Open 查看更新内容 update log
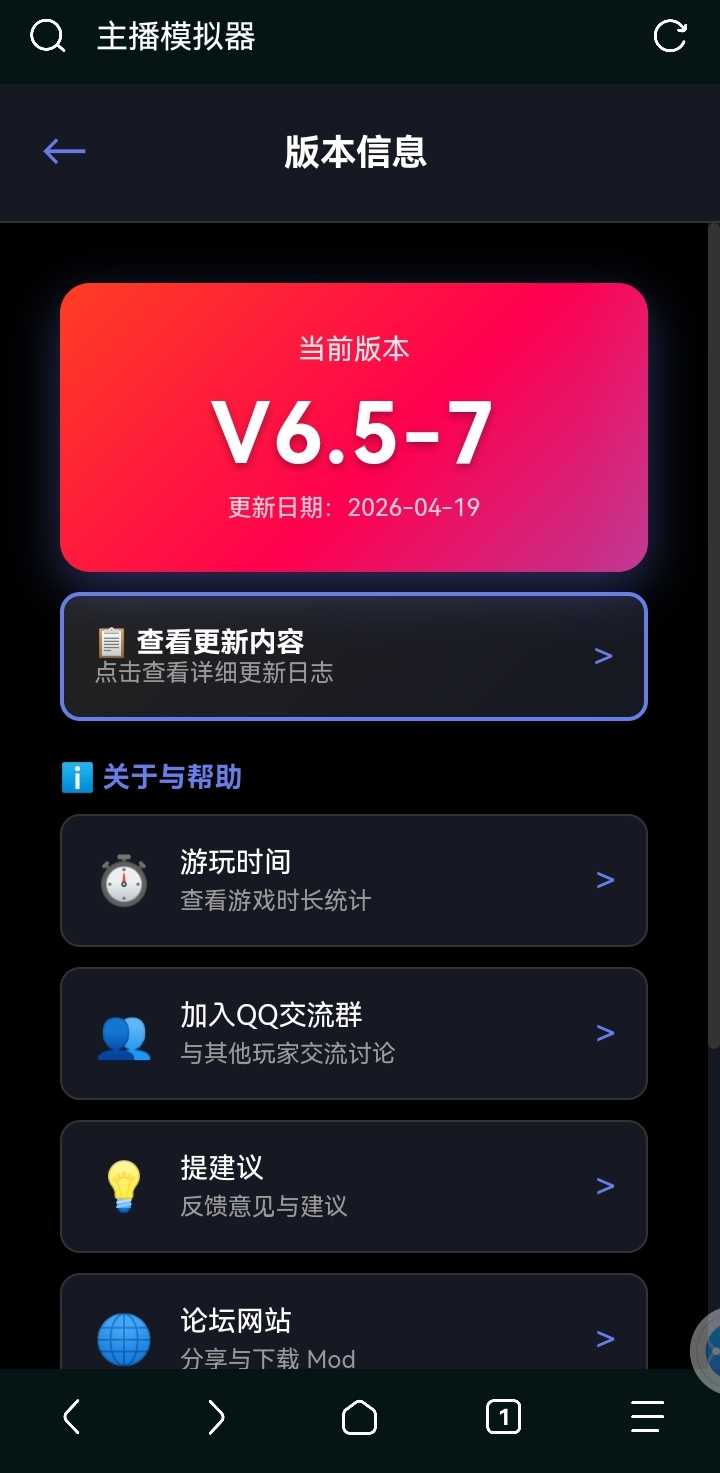The height and width of the screenshot is (1473, 720). tap(354, 656)
